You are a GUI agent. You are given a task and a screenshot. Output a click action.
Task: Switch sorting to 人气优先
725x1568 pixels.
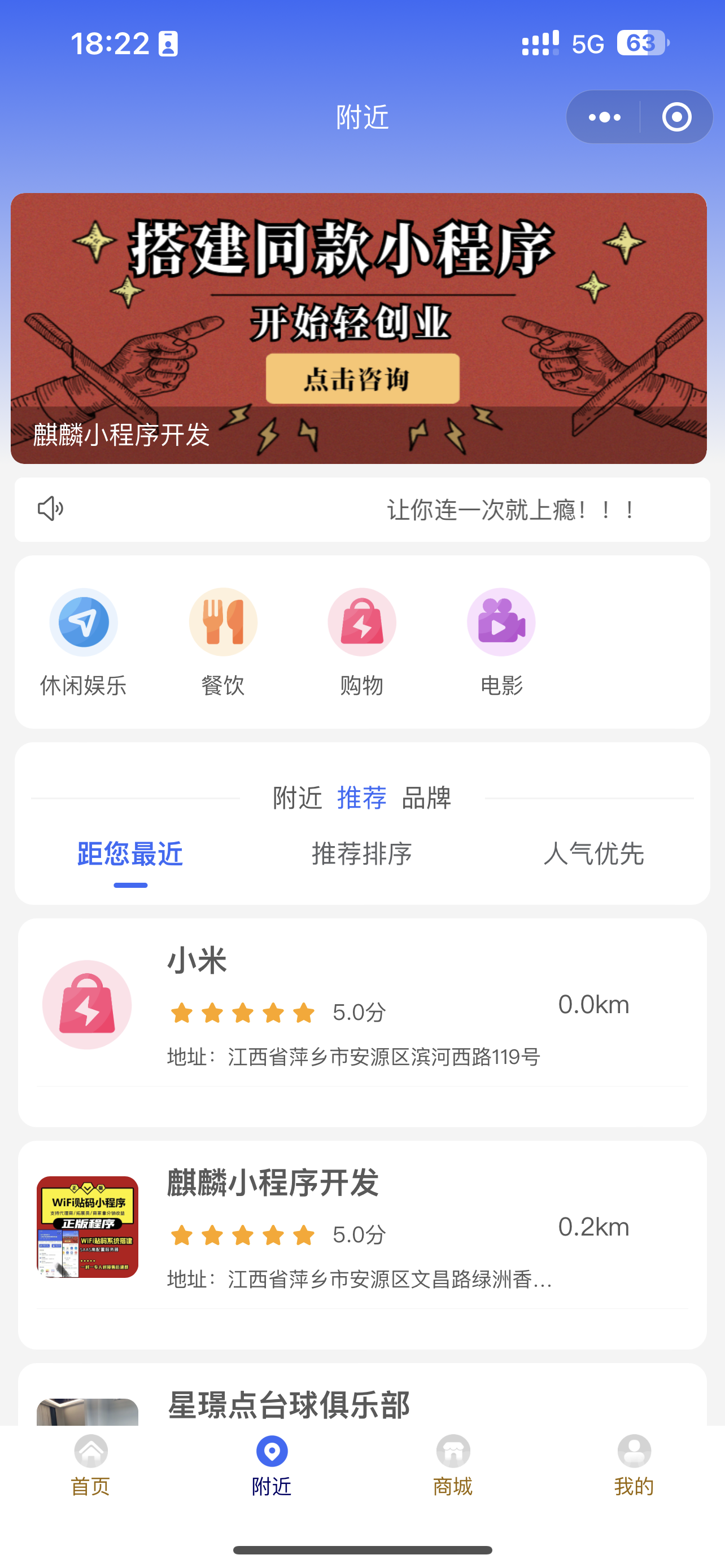pyautogui.click(x=595, y=855)
